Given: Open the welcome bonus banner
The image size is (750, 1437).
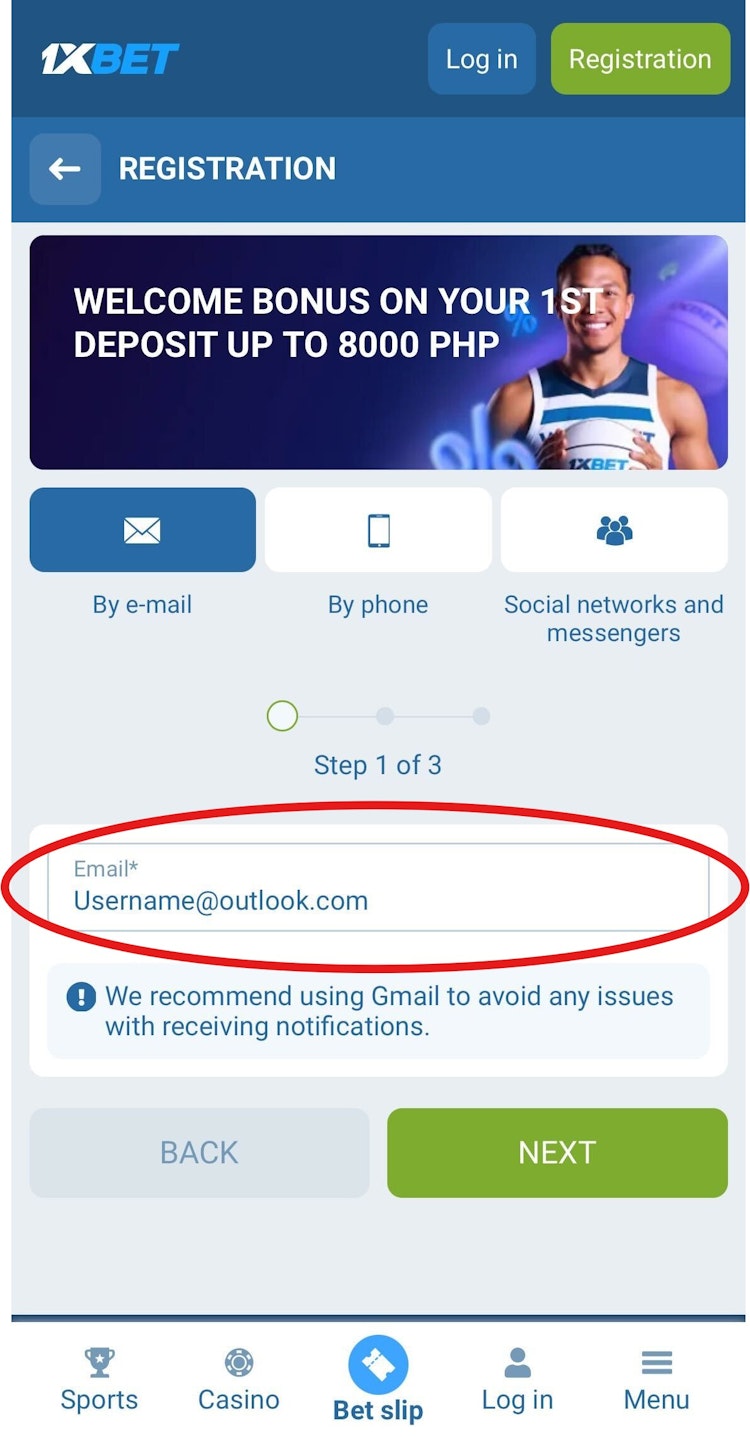Looking at the screenshot, I should (378, 352).
